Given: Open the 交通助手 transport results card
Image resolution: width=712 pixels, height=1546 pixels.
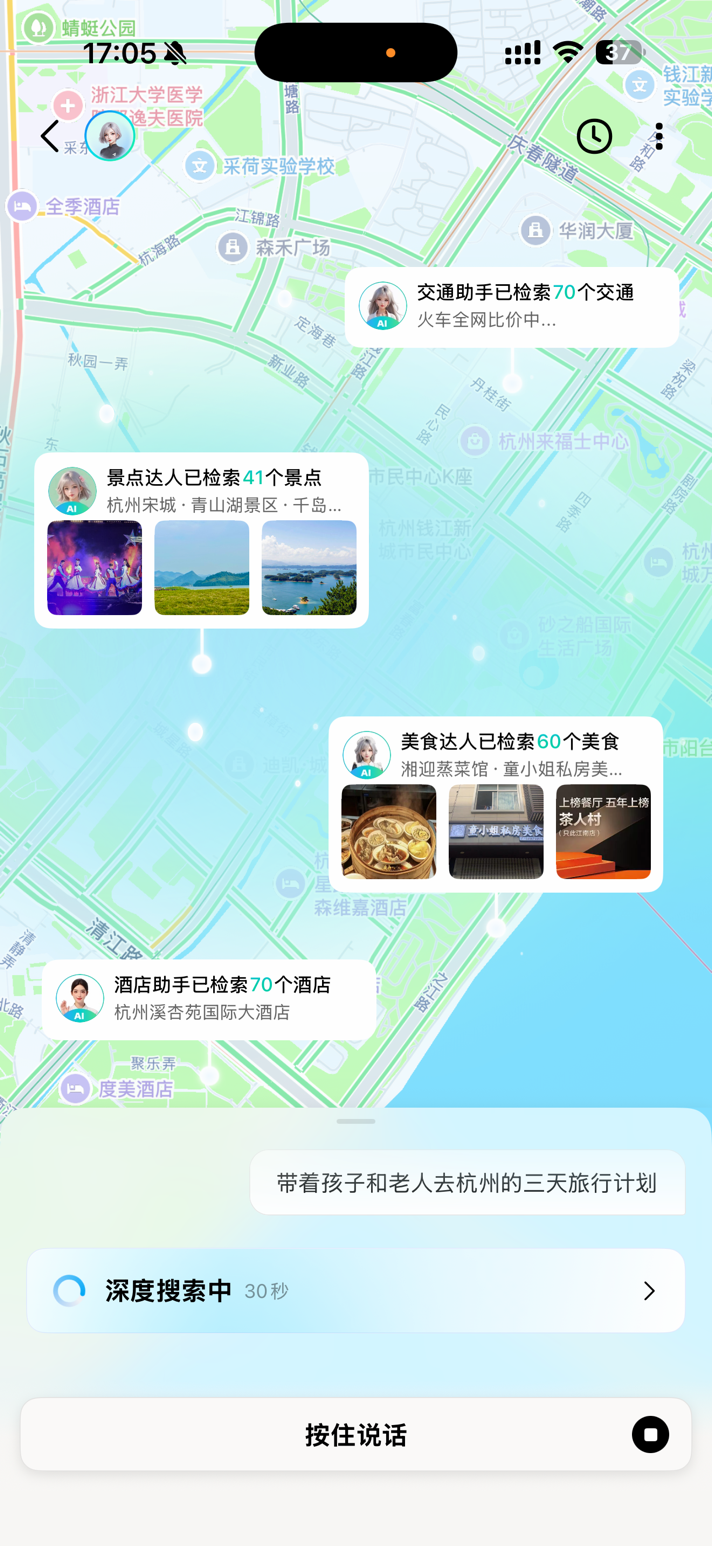Looking at the screenshot, I should click(x=512, y=306).
